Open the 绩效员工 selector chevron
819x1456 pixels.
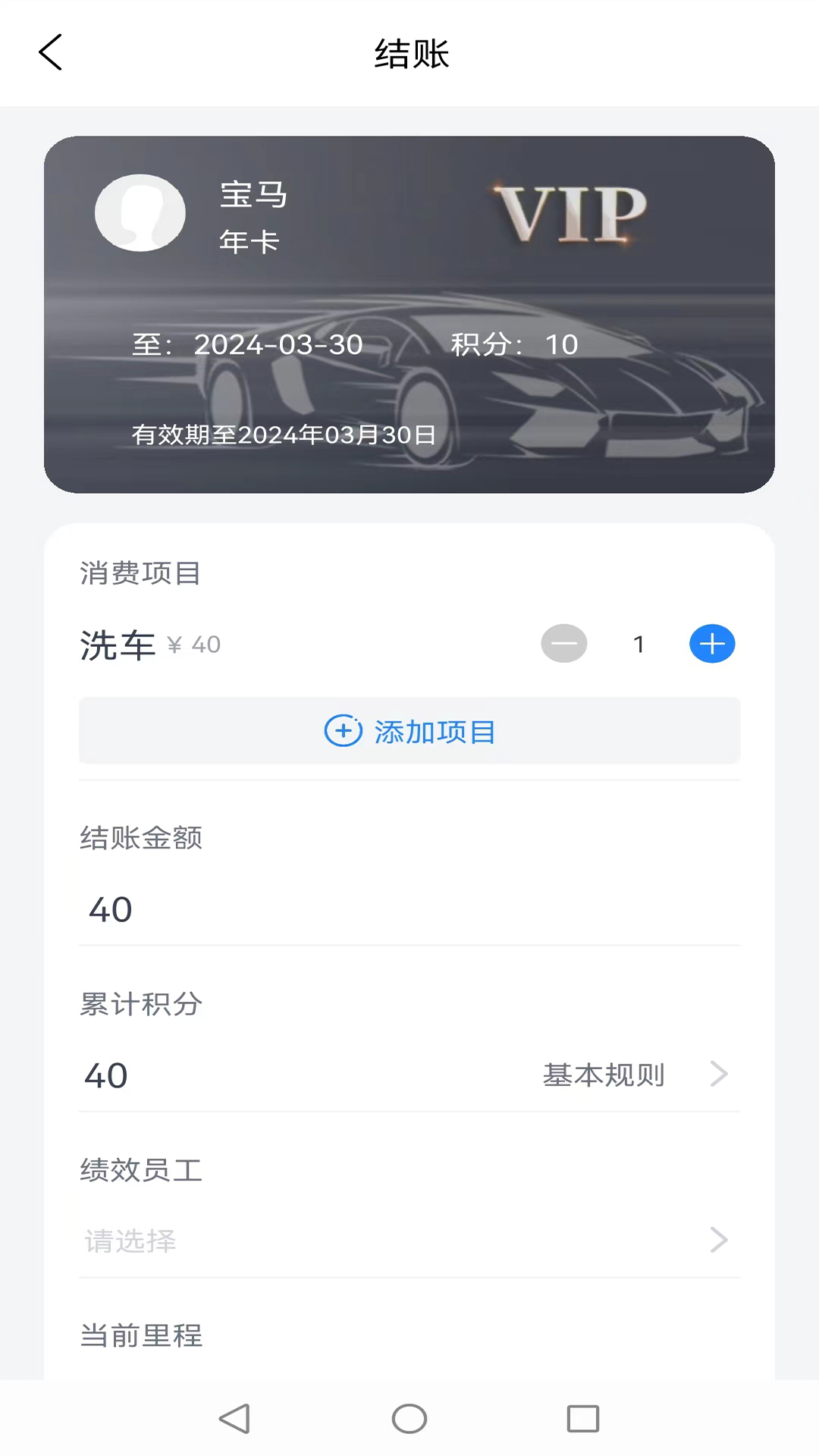719,1241
